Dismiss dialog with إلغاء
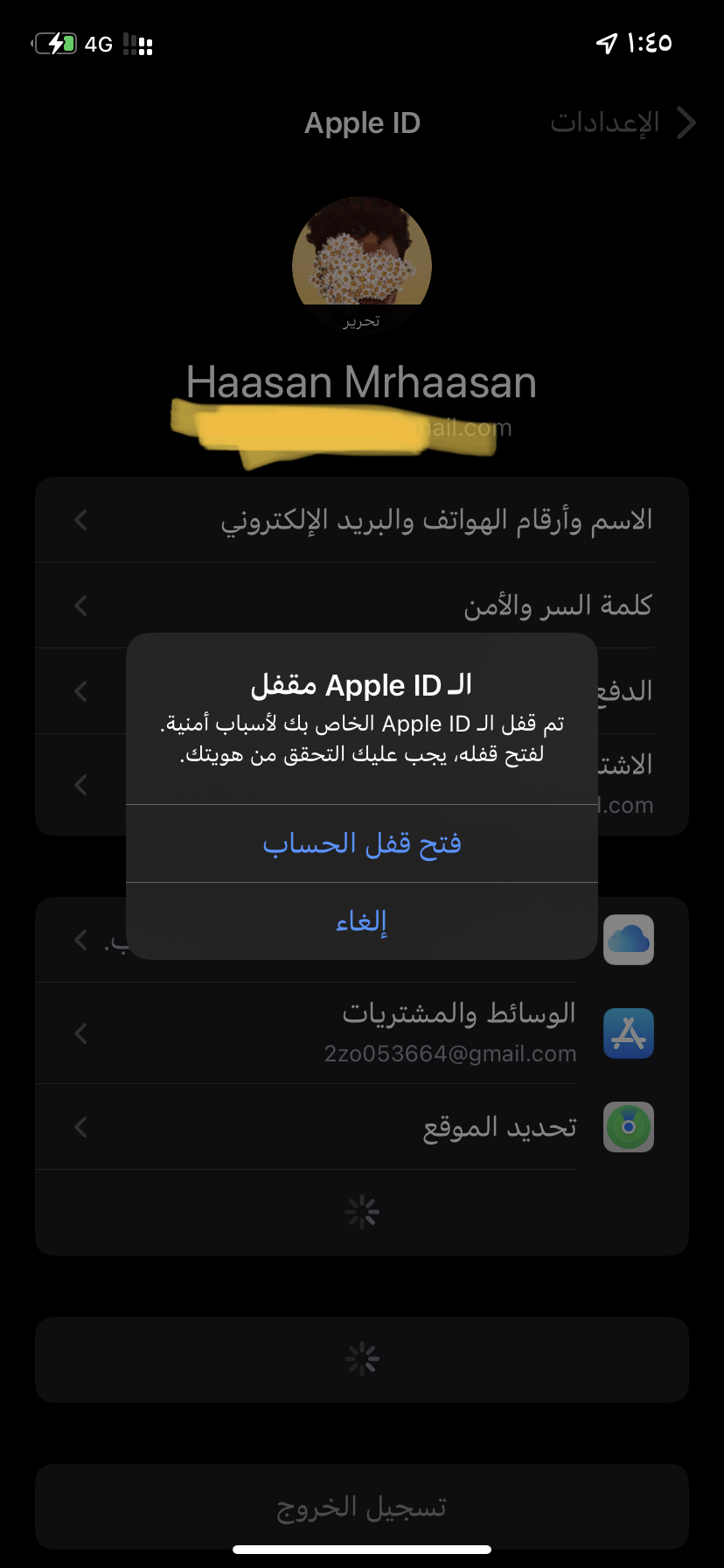The image size is (724, 1568). pos(362,920)
